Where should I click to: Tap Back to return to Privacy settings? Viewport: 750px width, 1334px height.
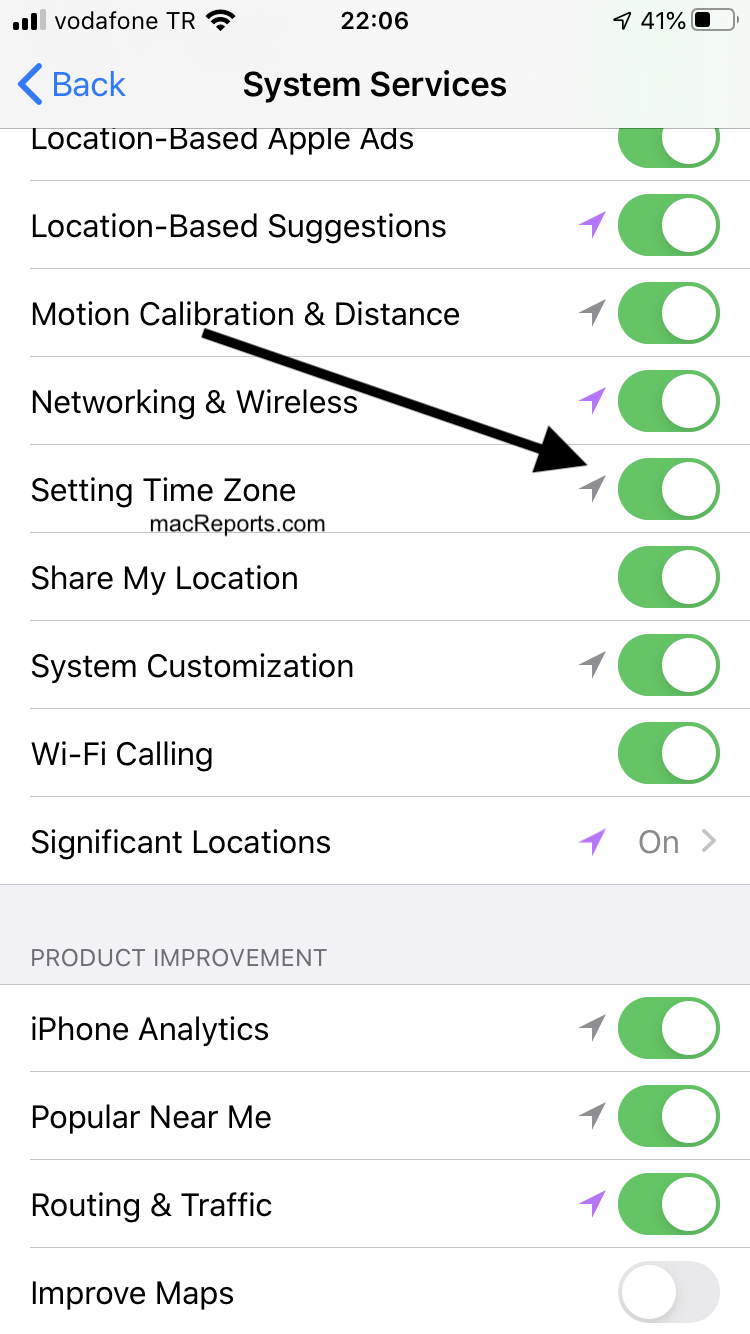click(70, 84)
